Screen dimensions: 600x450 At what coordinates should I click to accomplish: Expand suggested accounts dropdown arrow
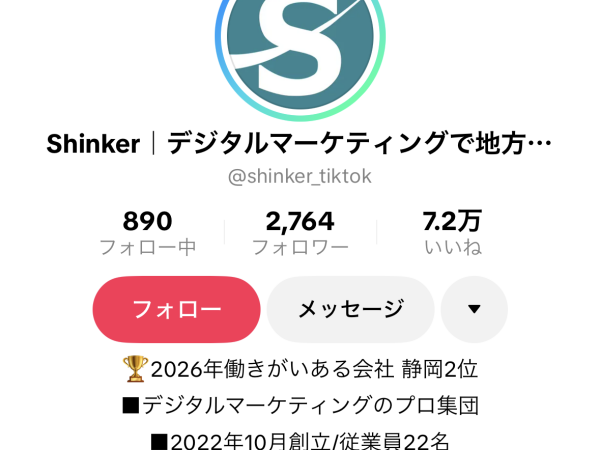coord(474,309)
